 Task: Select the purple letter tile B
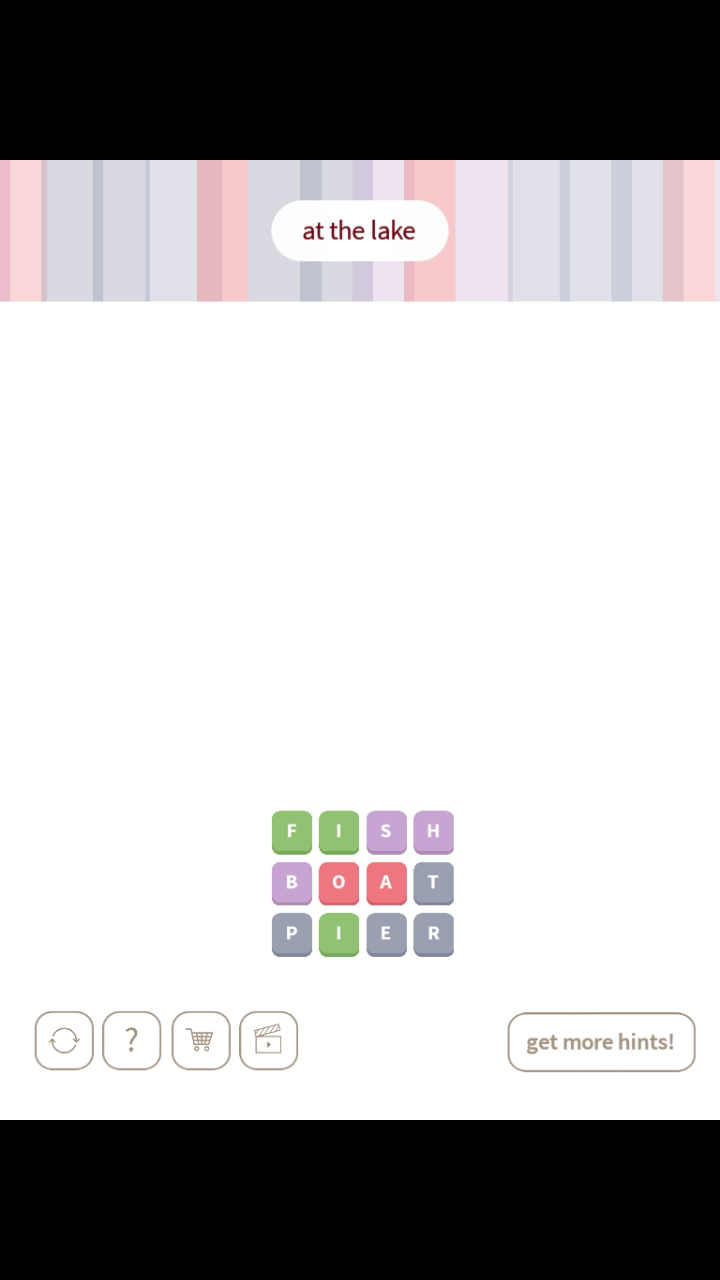tap(292, 883)
